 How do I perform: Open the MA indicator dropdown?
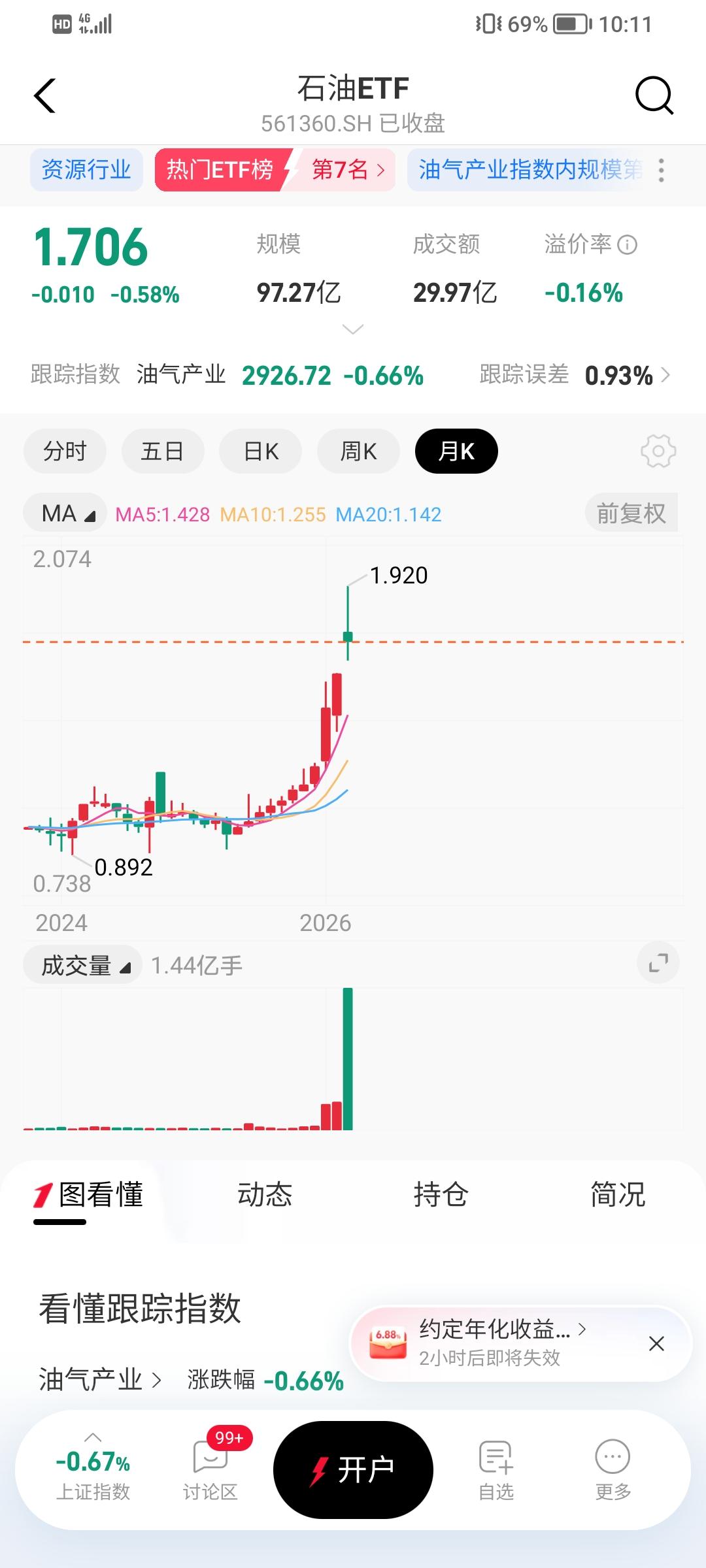(x=64, y=513)
